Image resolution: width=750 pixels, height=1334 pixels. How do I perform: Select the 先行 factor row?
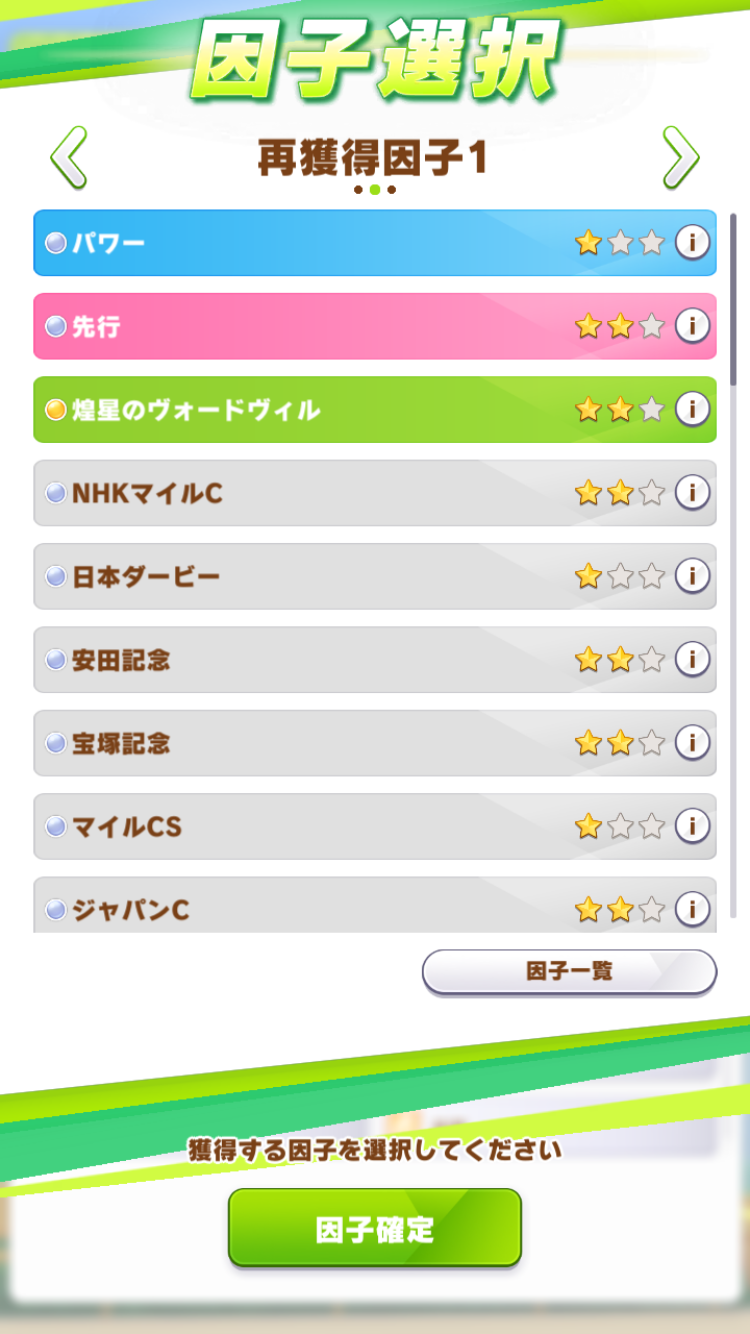(375, 326)
